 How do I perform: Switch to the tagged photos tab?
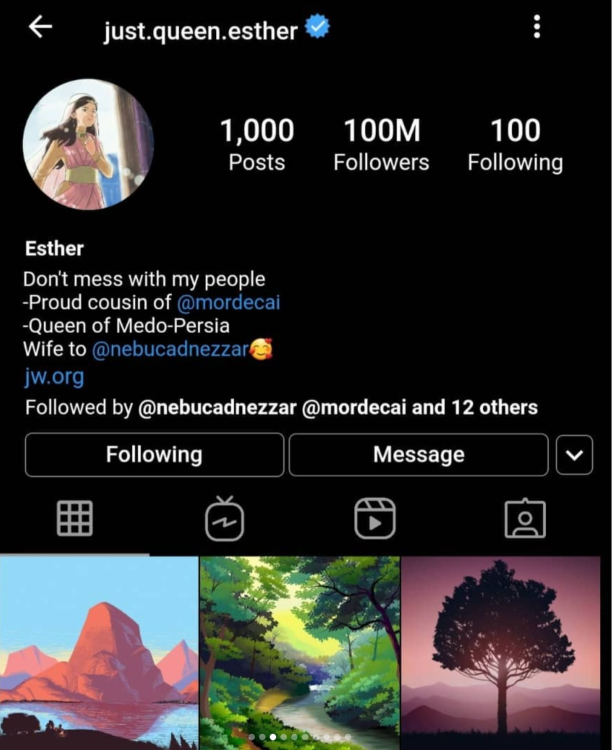tap(525, 518)
